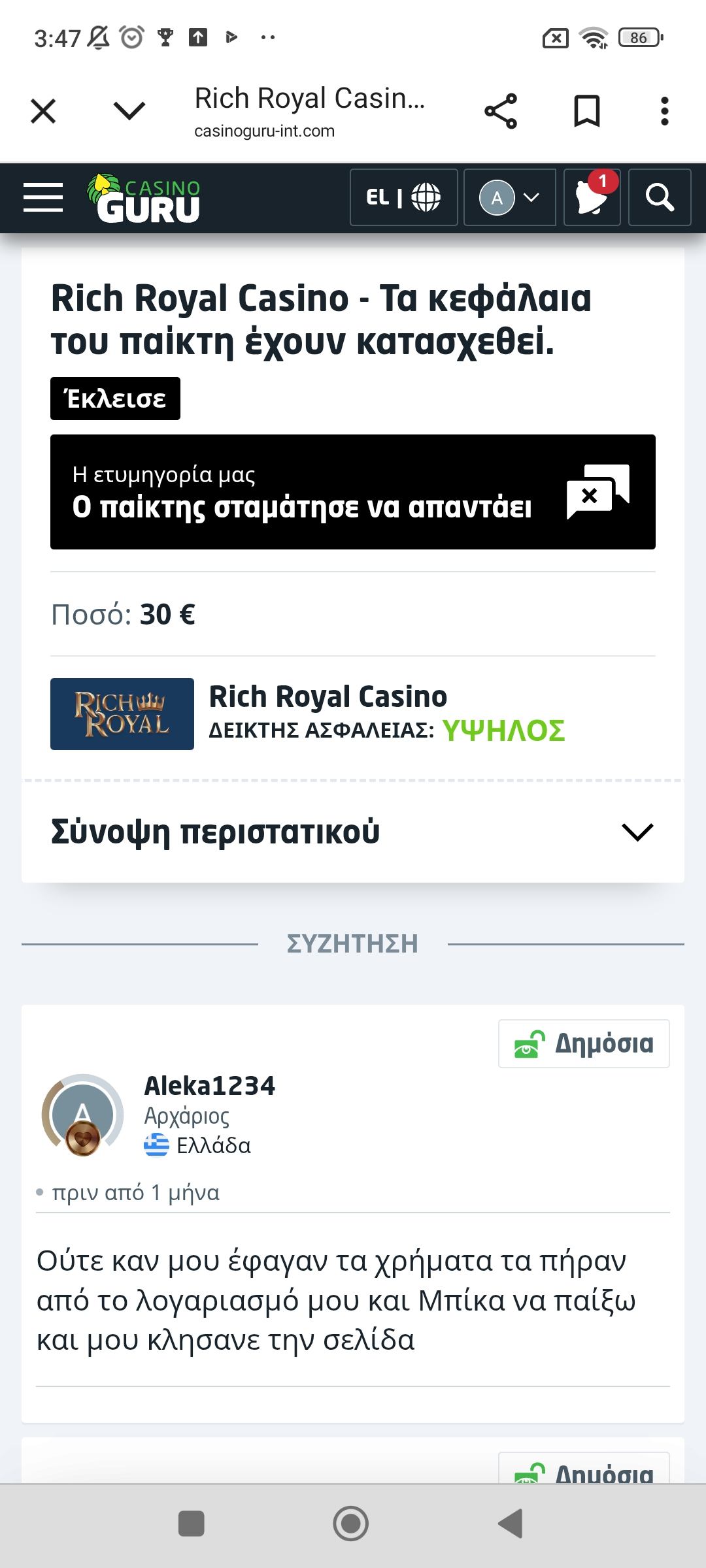Go back with the system back button
The height and width of the screenshot is (1568, 706).
click(x=511, y=1524)
